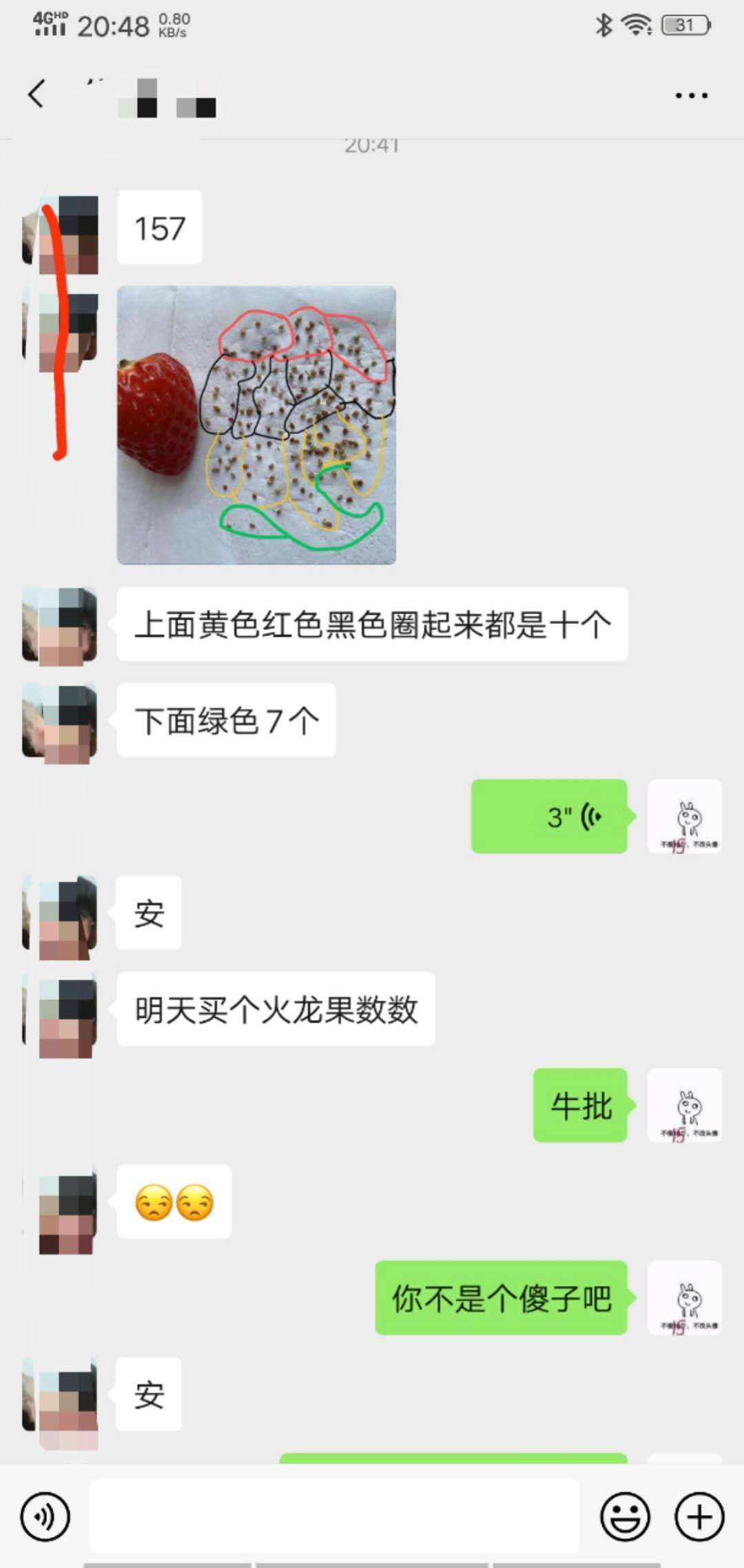744x1568 pixels.
Task: Tap the message input field
Action: click(x=335, y=1516)
